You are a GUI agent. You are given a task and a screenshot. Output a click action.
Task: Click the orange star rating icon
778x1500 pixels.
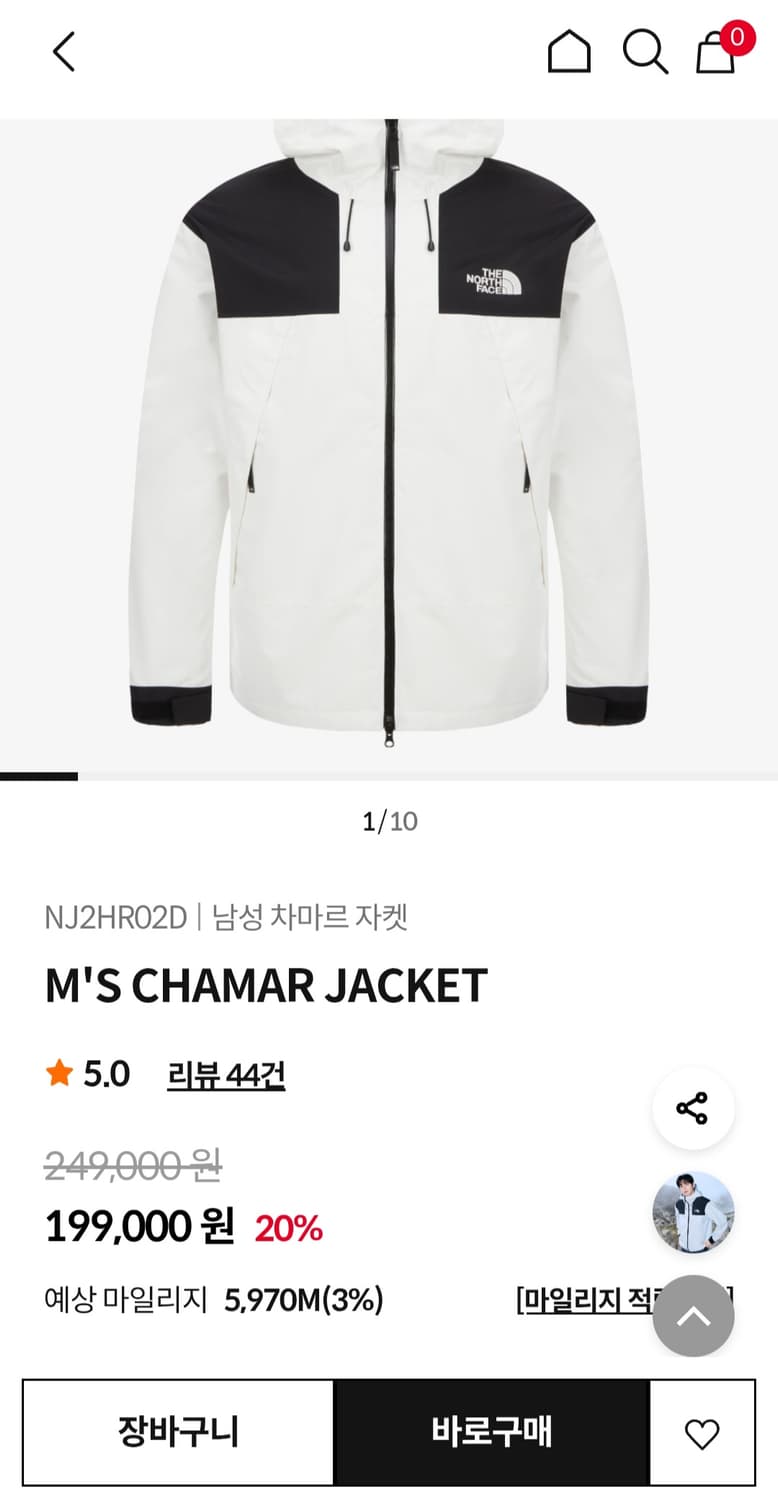[62, 1072]
